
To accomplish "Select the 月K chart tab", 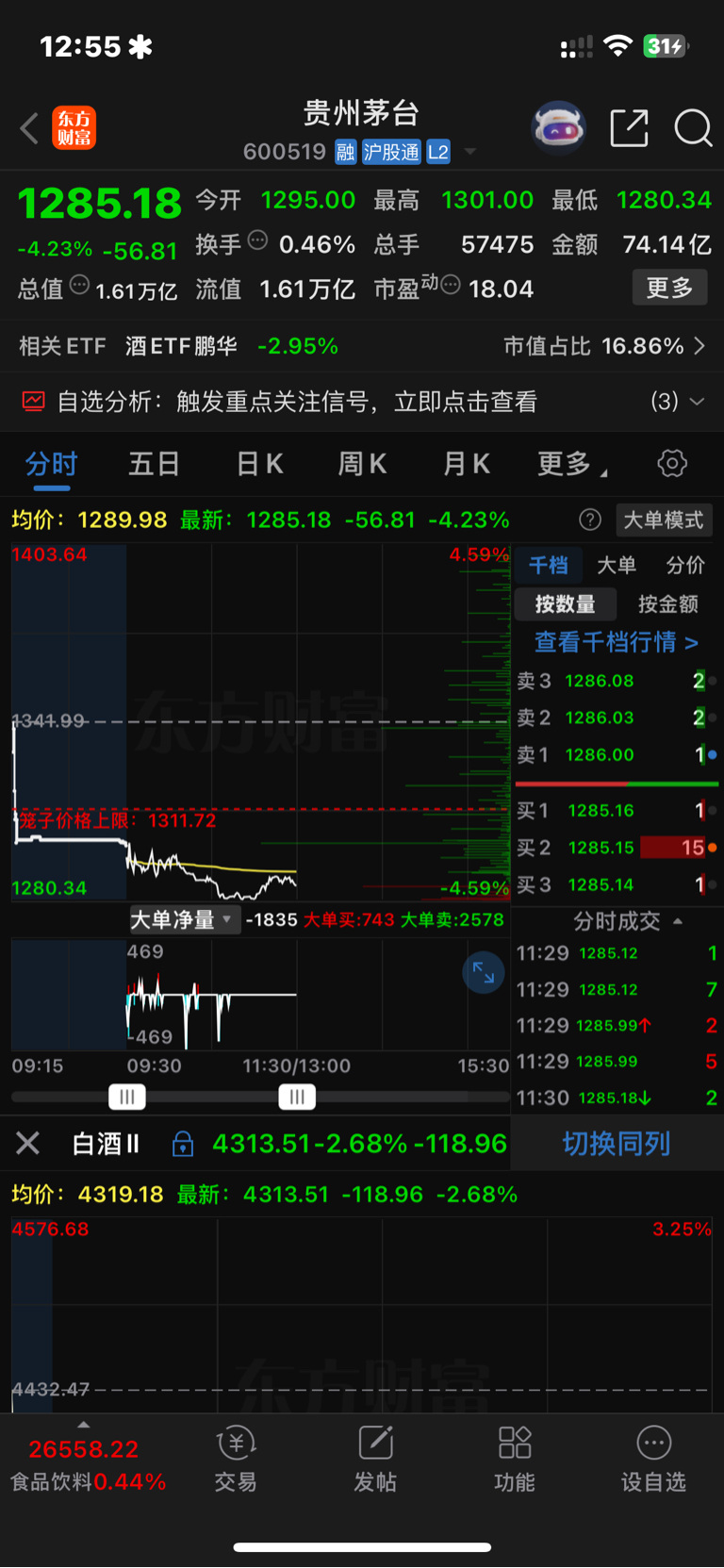I will coord(466,464).
